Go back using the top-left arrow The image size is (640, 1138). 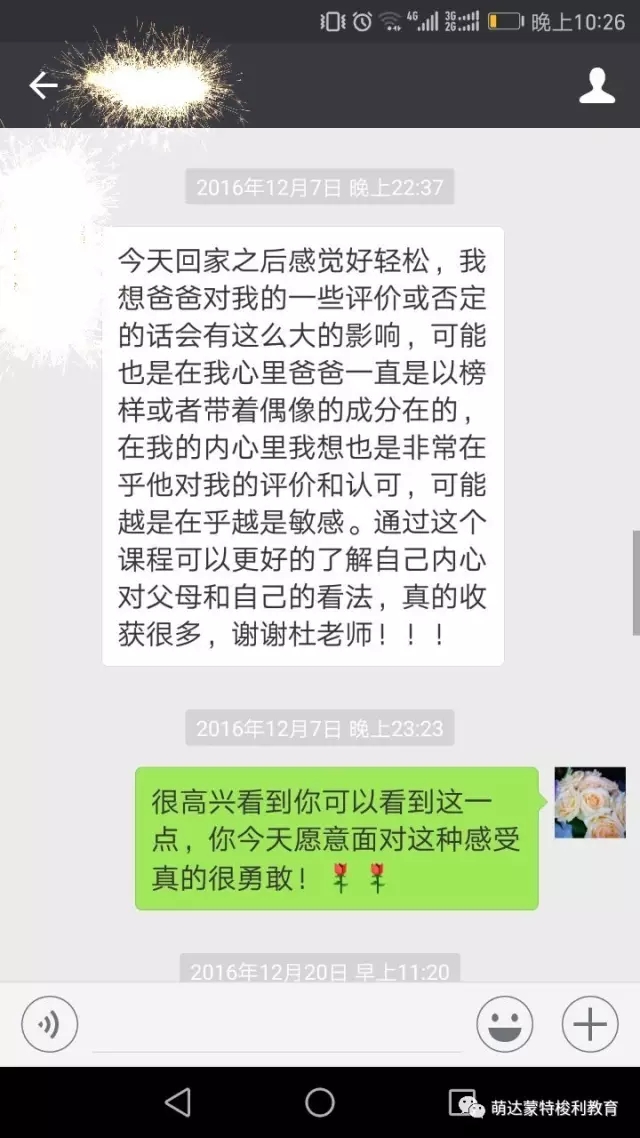[x=43, y=86]
